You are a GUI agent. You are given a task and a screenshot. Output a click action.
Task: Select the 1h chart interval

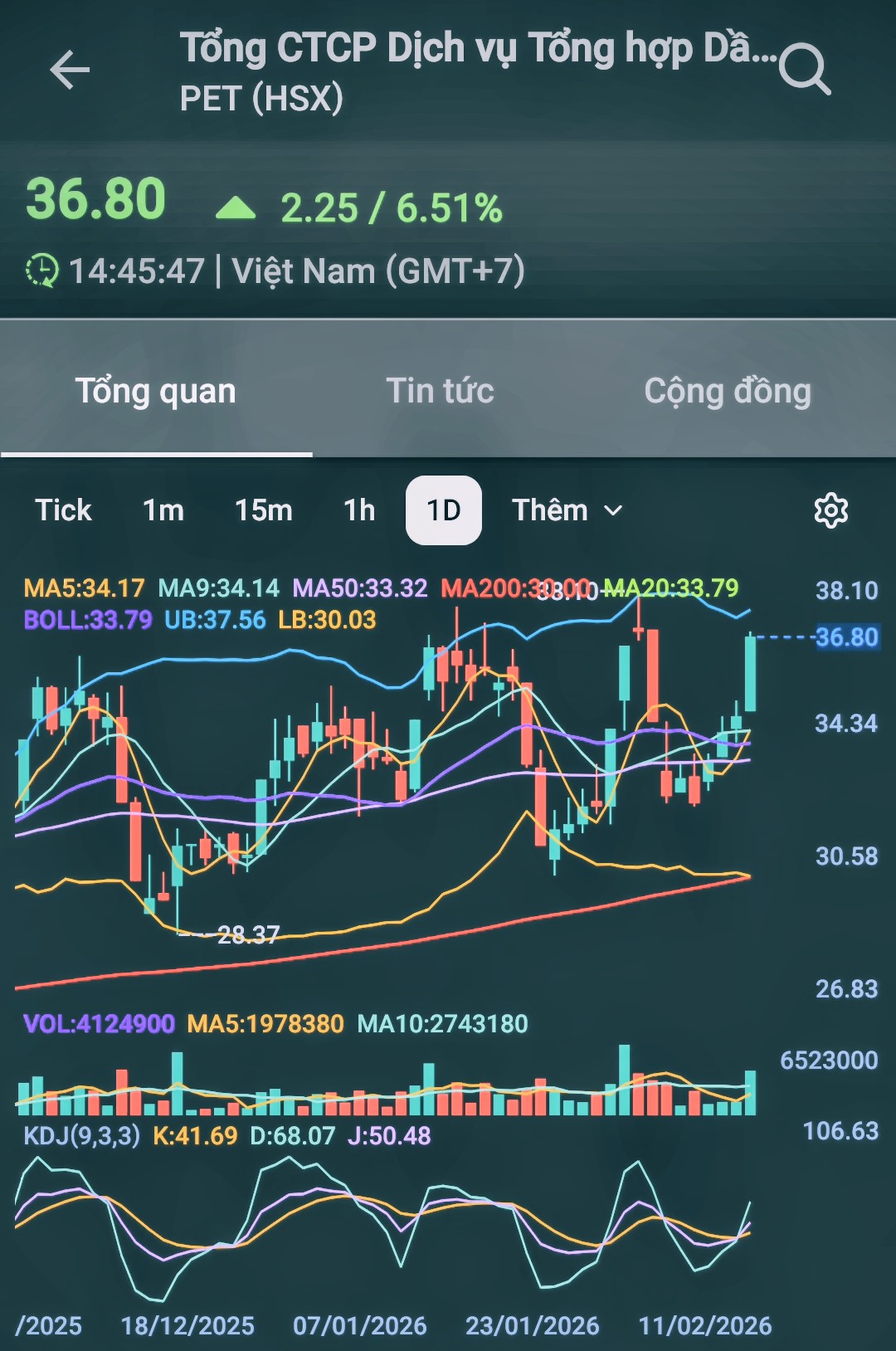[x=359, y=510]
